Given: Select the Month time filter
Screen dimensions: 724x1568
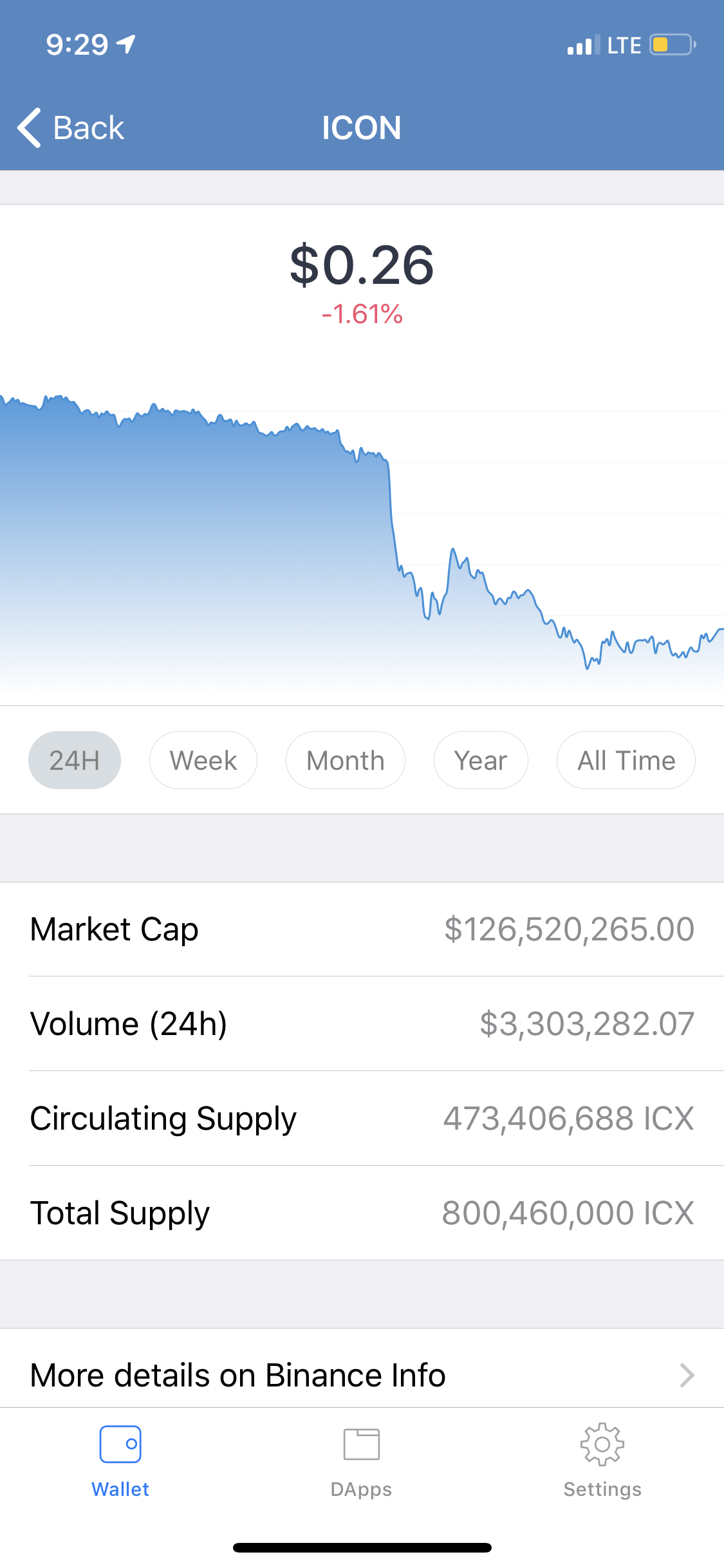Looking at the screenshot, I should tap(345, 760).
